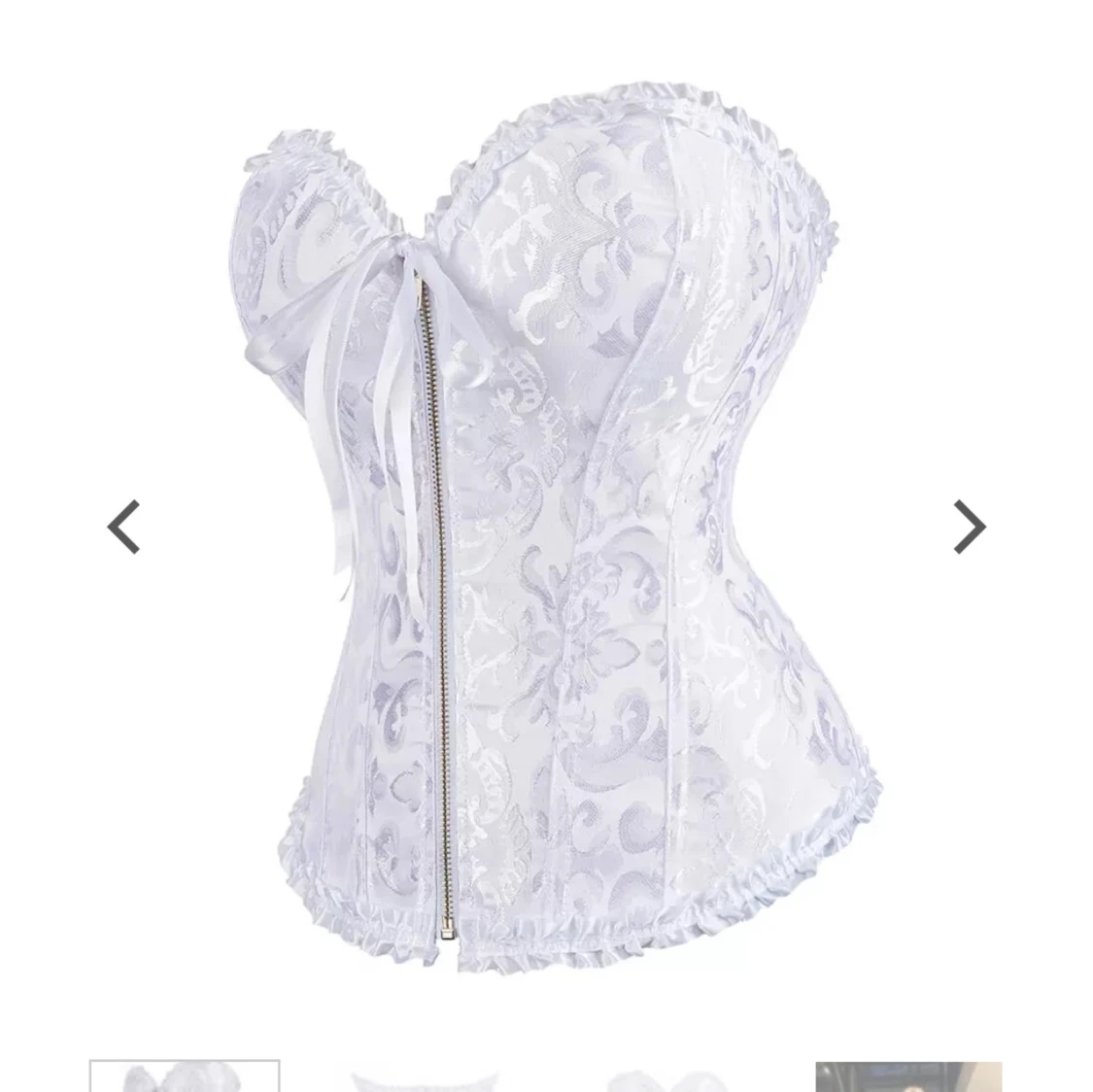Go to the previous product image
Screen dimensions: 1093x1092
[123, 527]
